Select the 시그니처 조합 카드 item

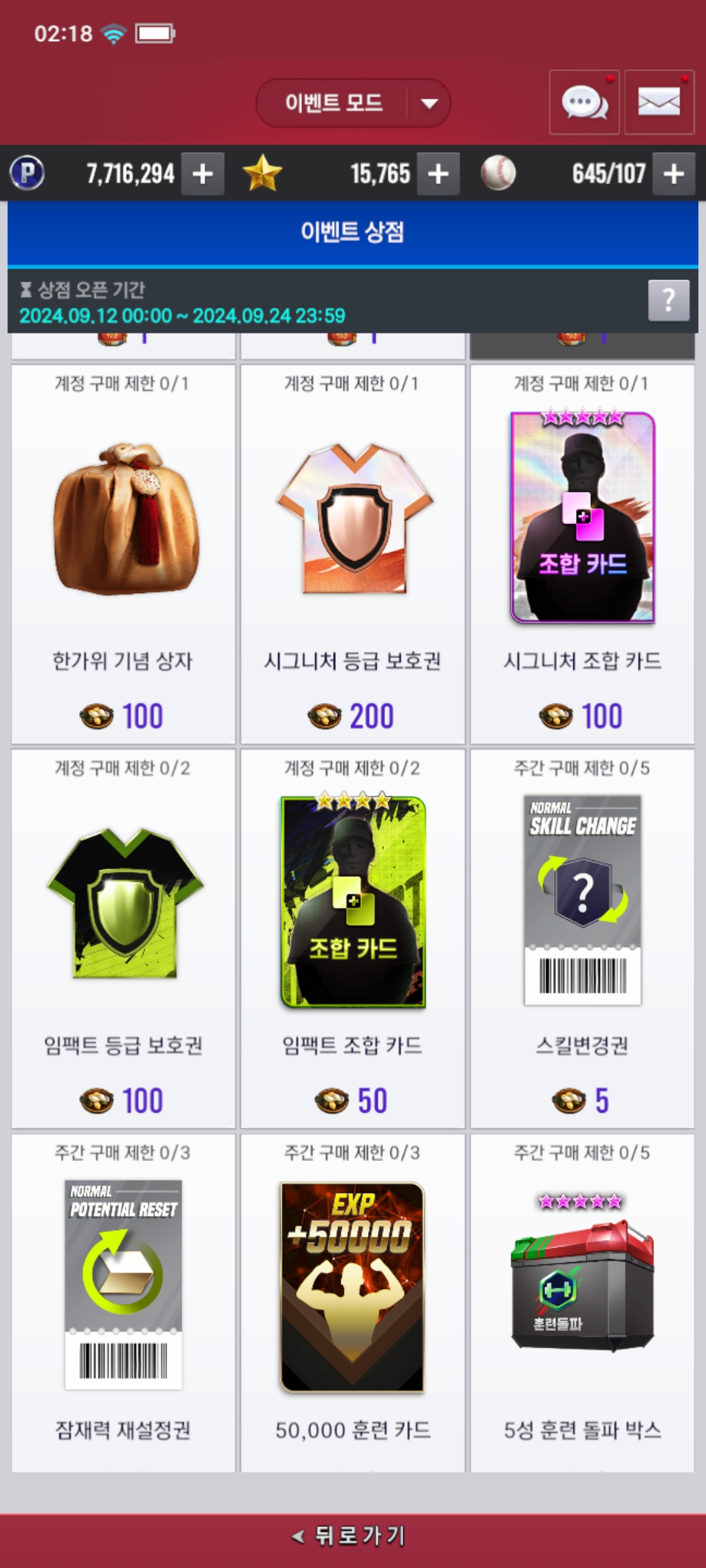pos(582,554)
